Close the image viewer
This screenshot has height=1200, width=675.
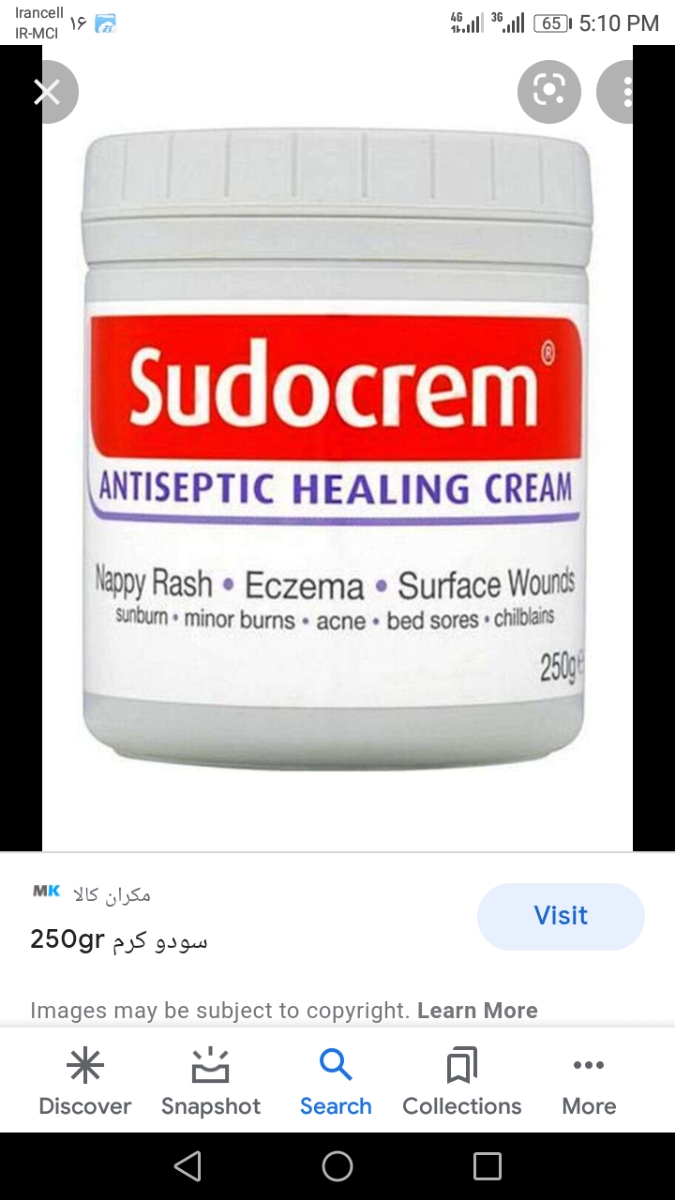pos(47,93)
